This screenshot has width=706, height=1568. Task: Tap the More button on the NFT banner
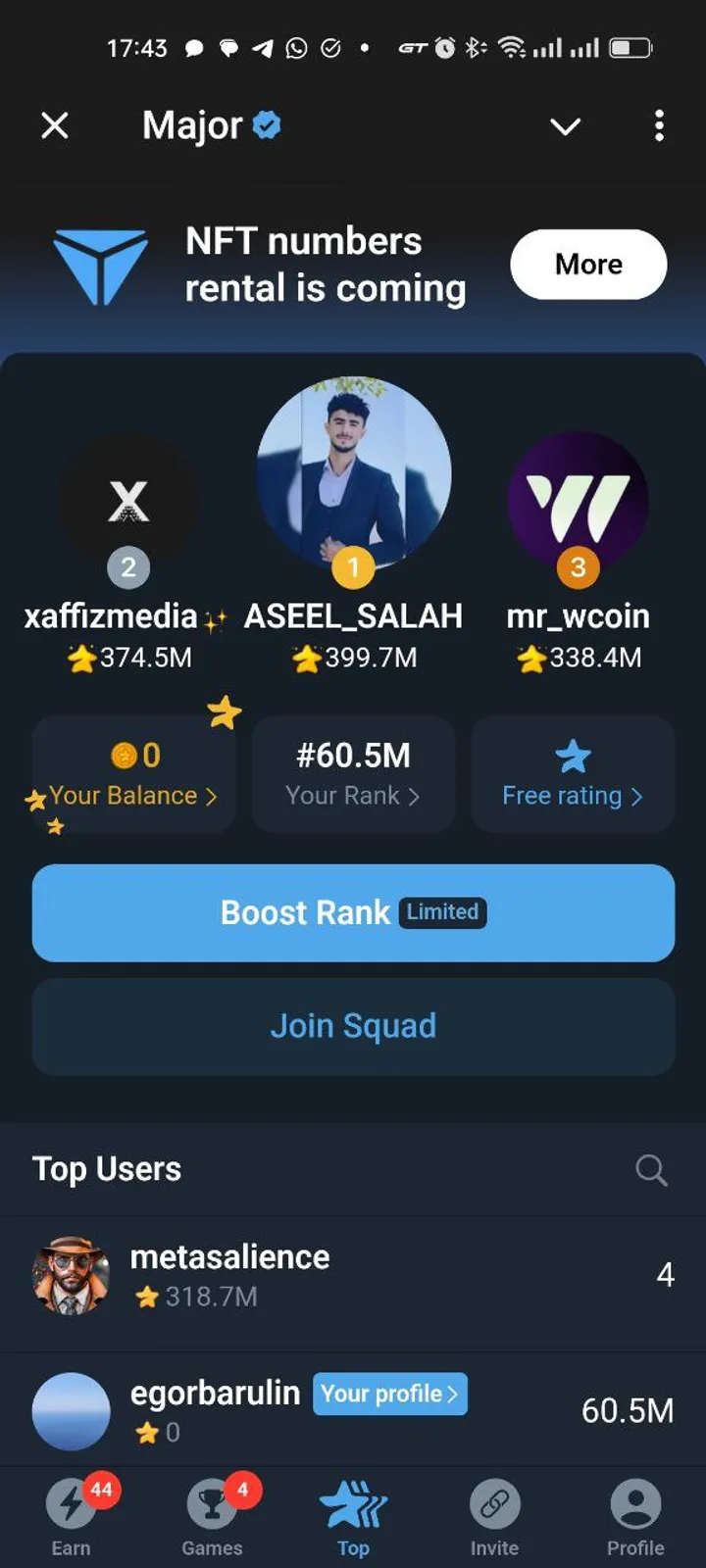click(587, 264)
